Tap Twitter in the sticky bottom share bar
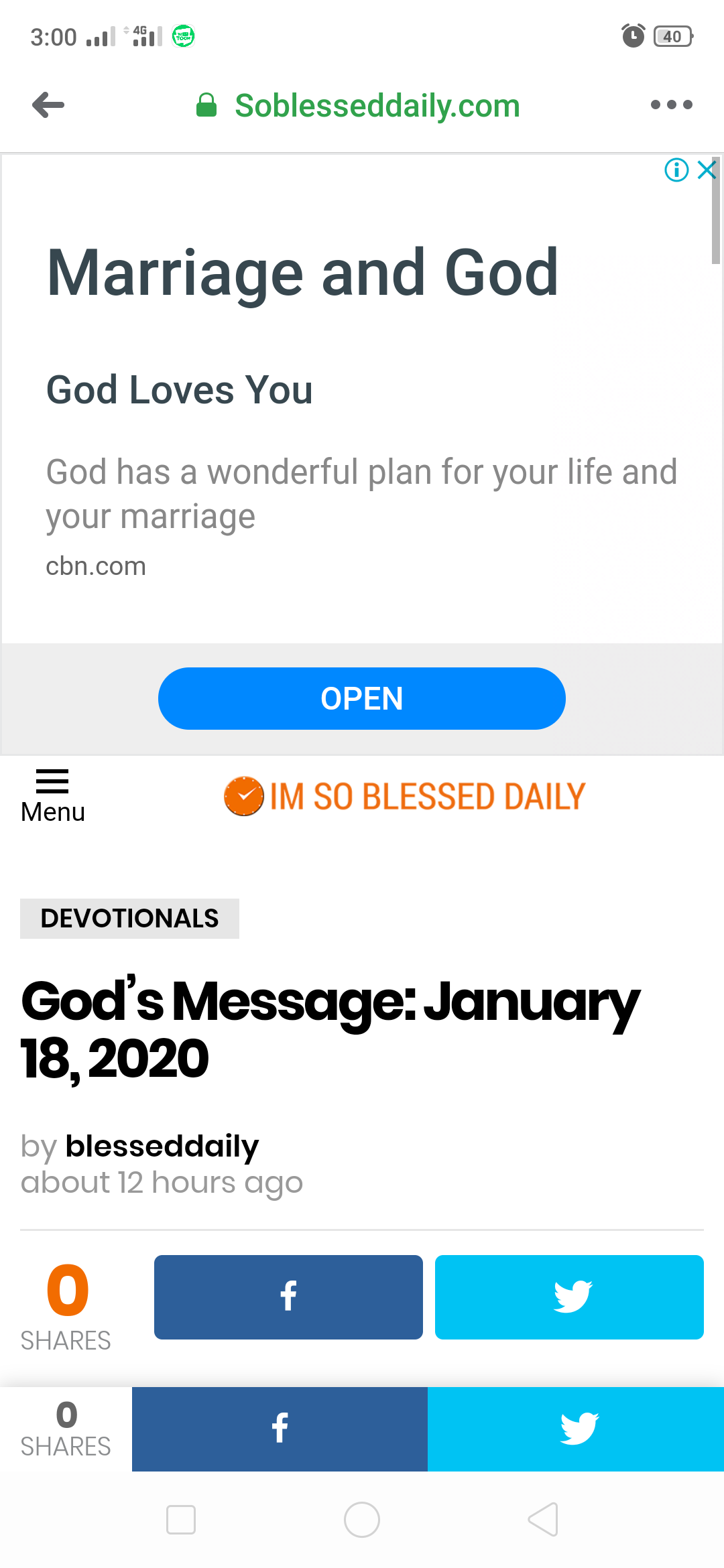The width and height of the screenshot is (724, 1568). tap(576, 1429)
